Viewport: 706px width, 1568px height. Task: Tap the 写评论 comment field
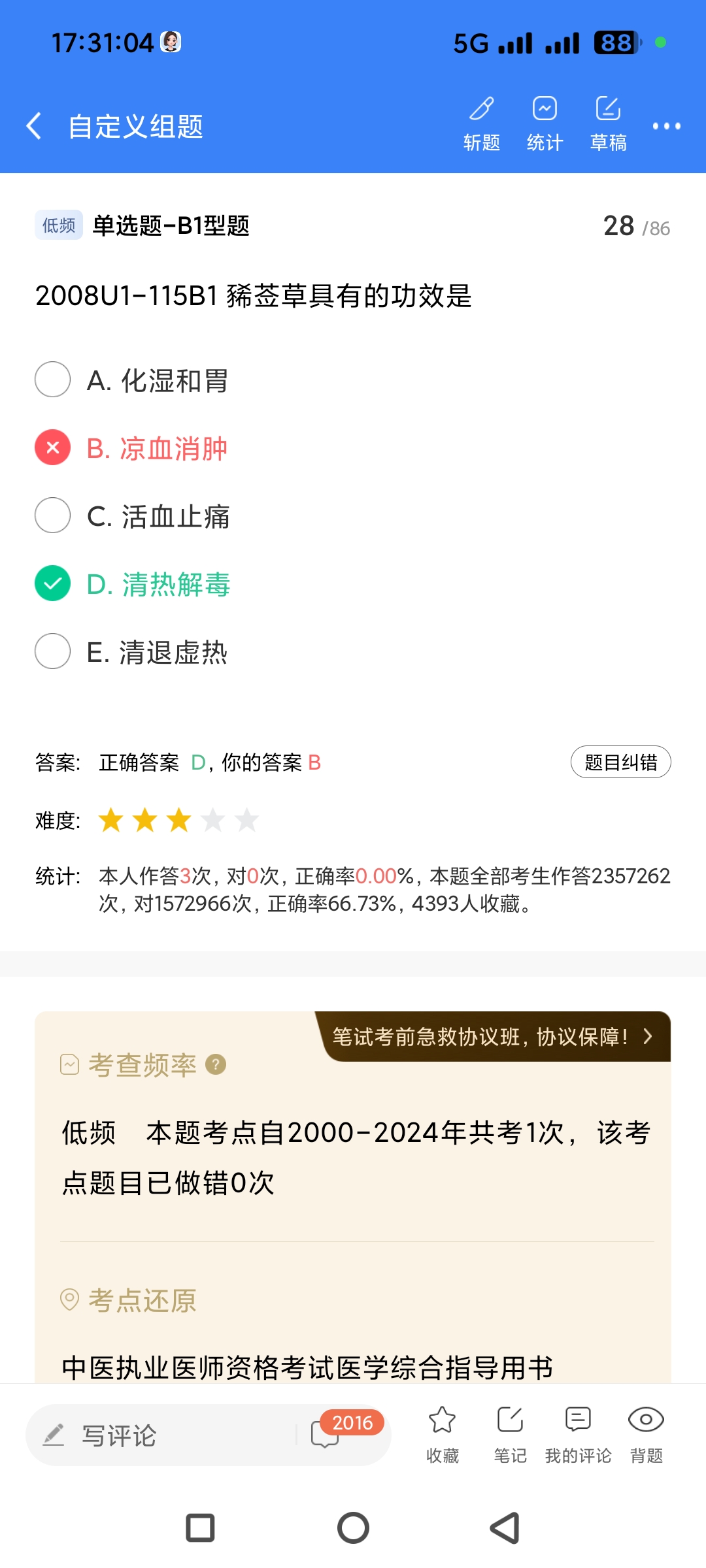coord(163,1435)
